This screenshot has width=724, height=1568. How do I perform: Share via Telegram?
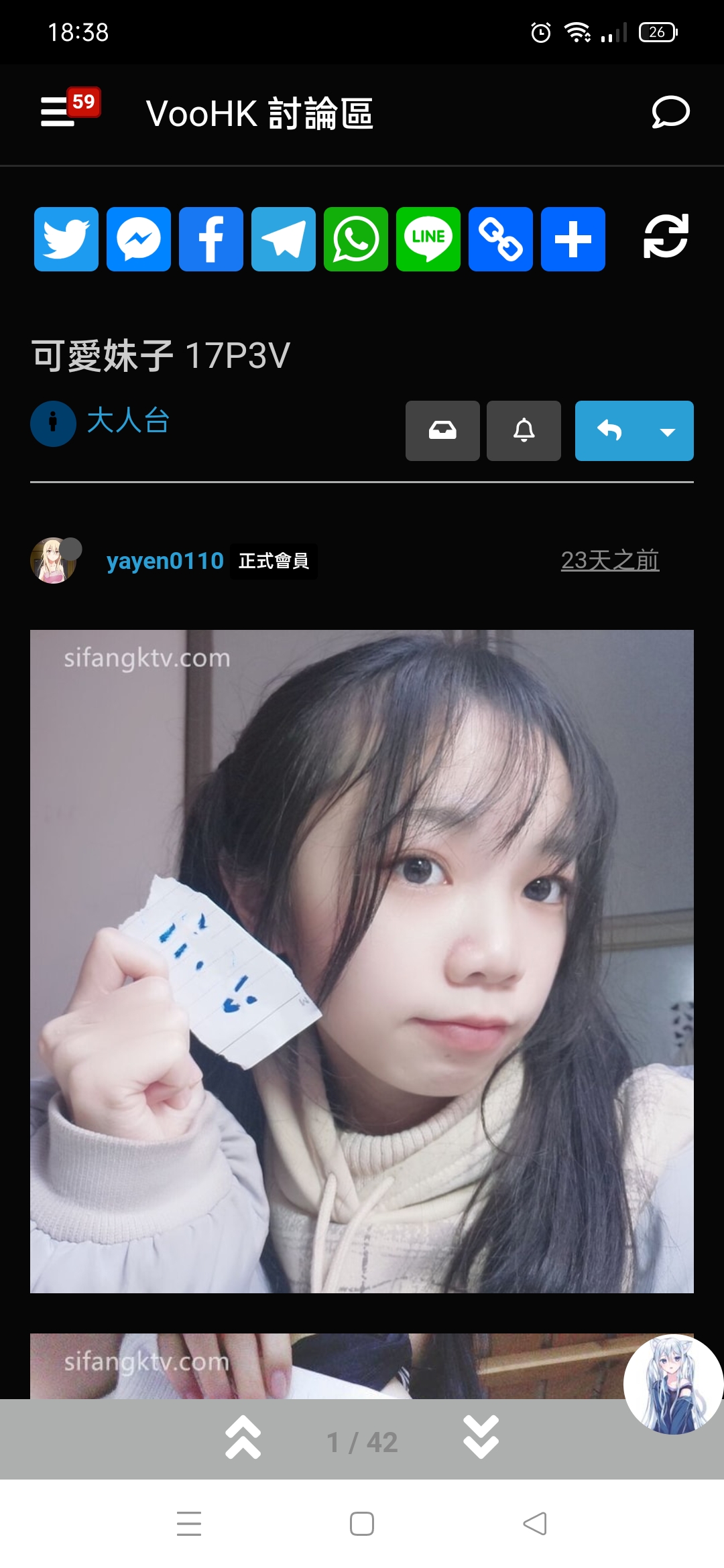pos(284,239)
